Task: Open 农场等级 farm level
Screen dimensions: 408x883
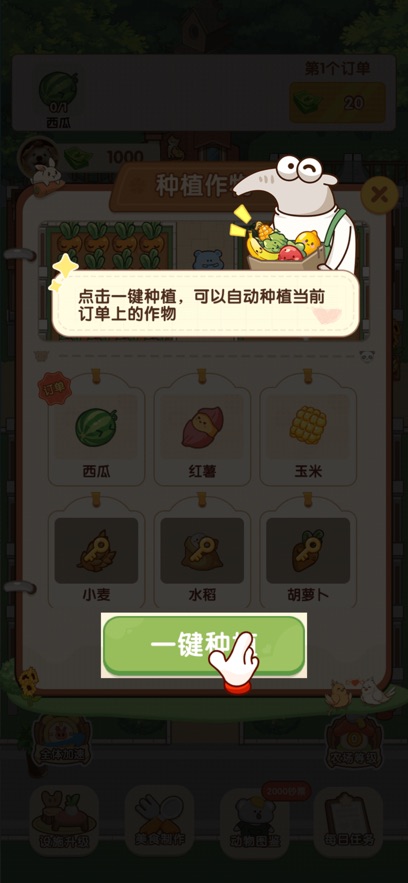Action: [x=354, y=741]
